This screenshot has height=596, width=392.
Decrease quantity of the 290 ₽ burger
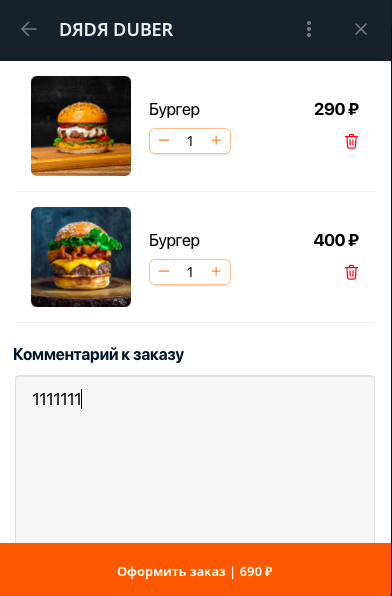pyautogui.click(x=164, y=141)
